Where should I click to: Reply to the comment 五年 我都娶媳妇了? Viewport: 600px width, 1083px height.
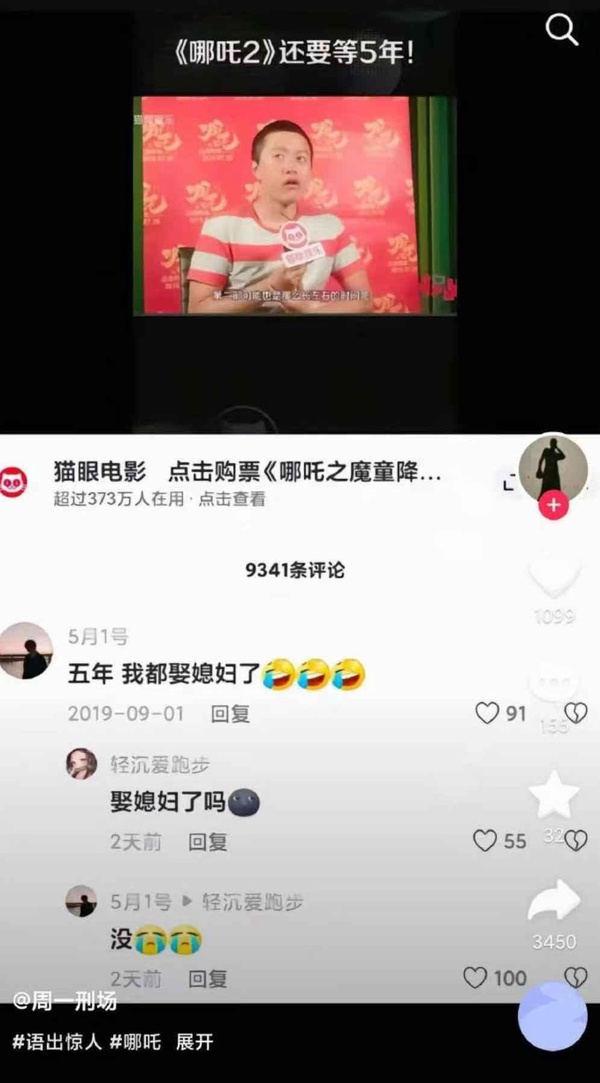230,713
